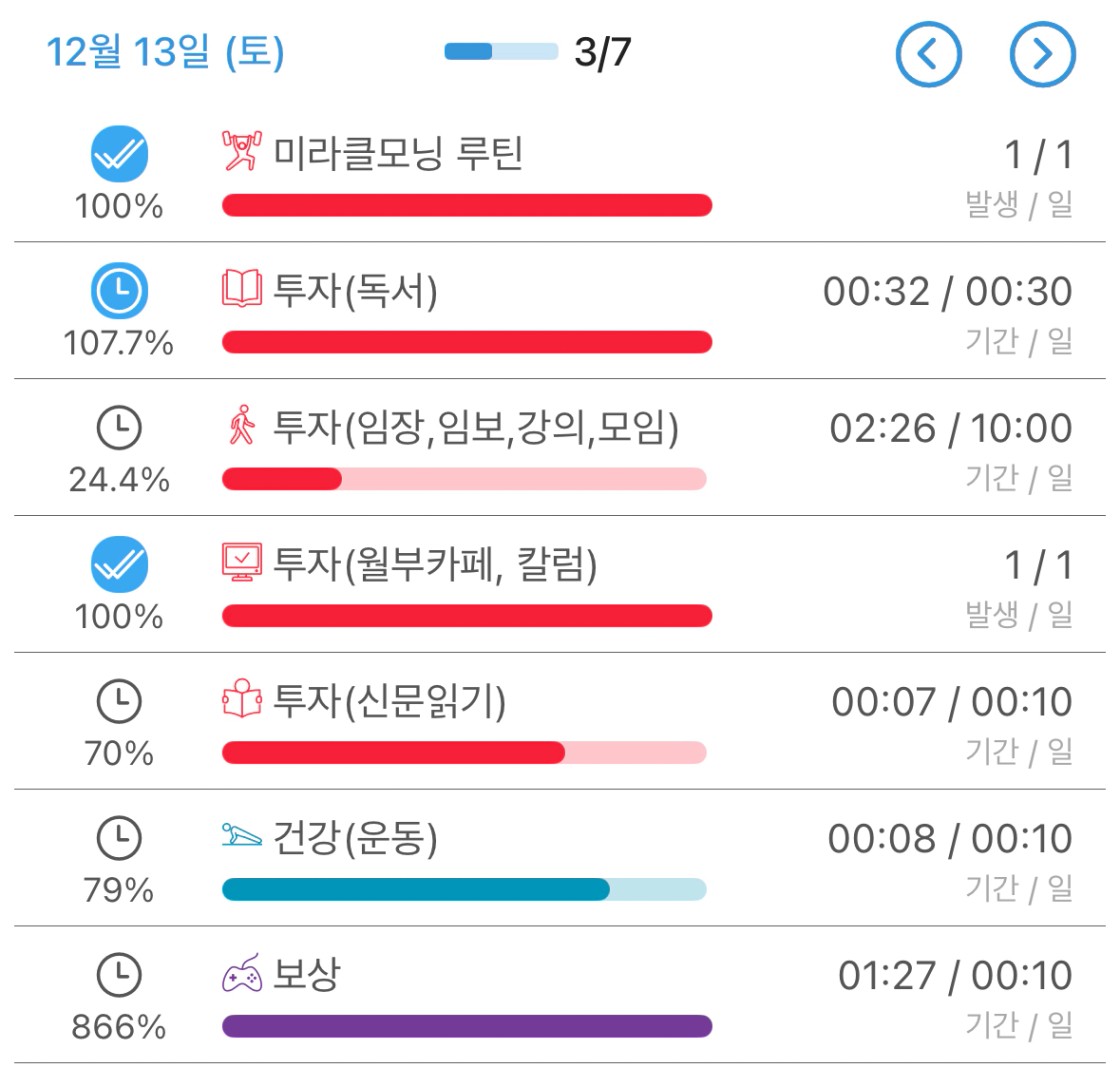Open the 투자(신문읽기) goal row
This screenshot has width=1120, height=1068.
[x=389, y=702]
